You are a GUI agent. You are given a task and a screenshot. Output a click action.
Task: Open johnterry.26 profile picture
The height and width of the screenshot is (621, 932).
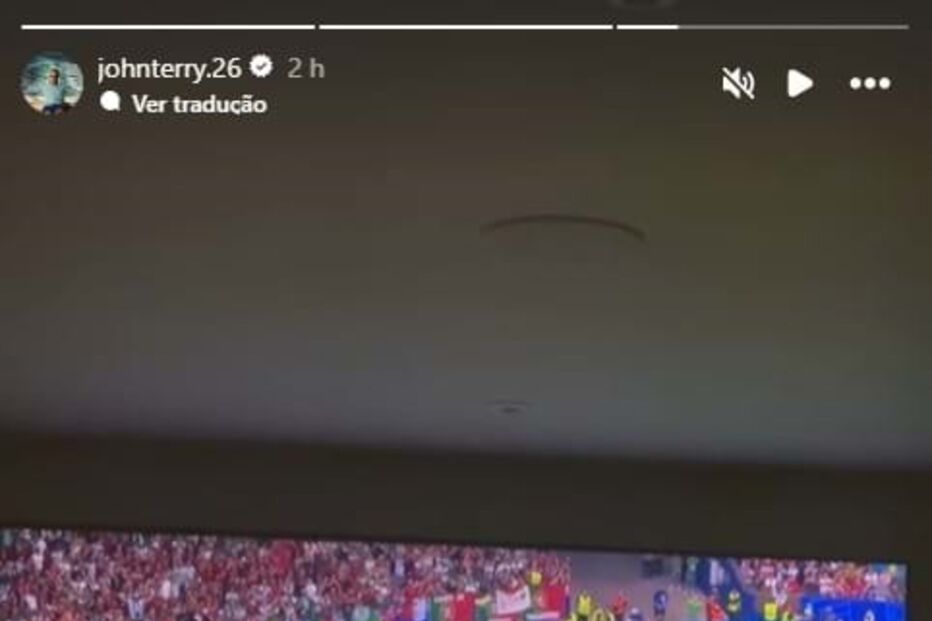(x=52, y=83)
